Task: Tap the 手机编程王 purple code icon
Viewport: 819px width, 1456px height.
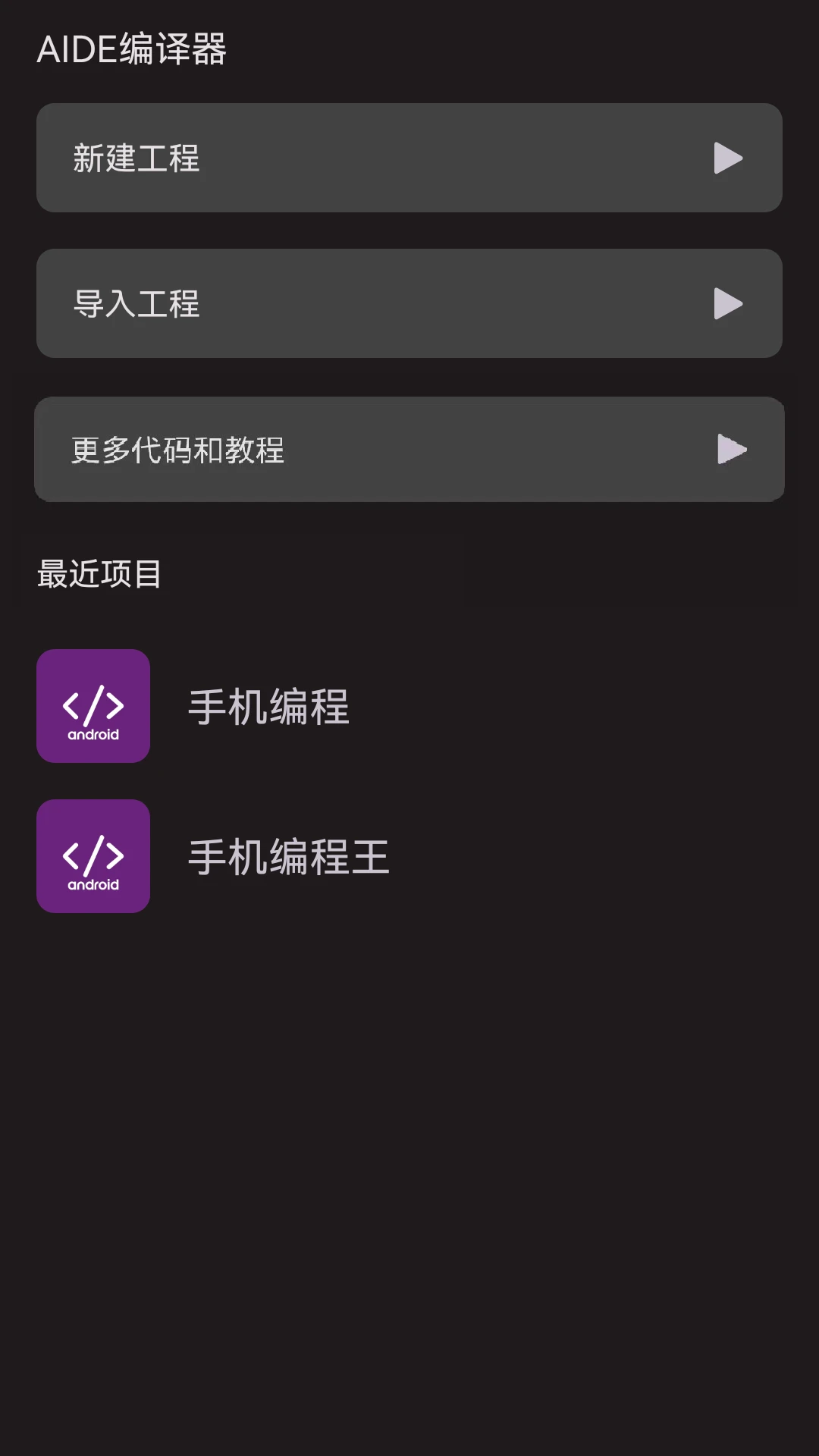Action: (x=93, y=856)
